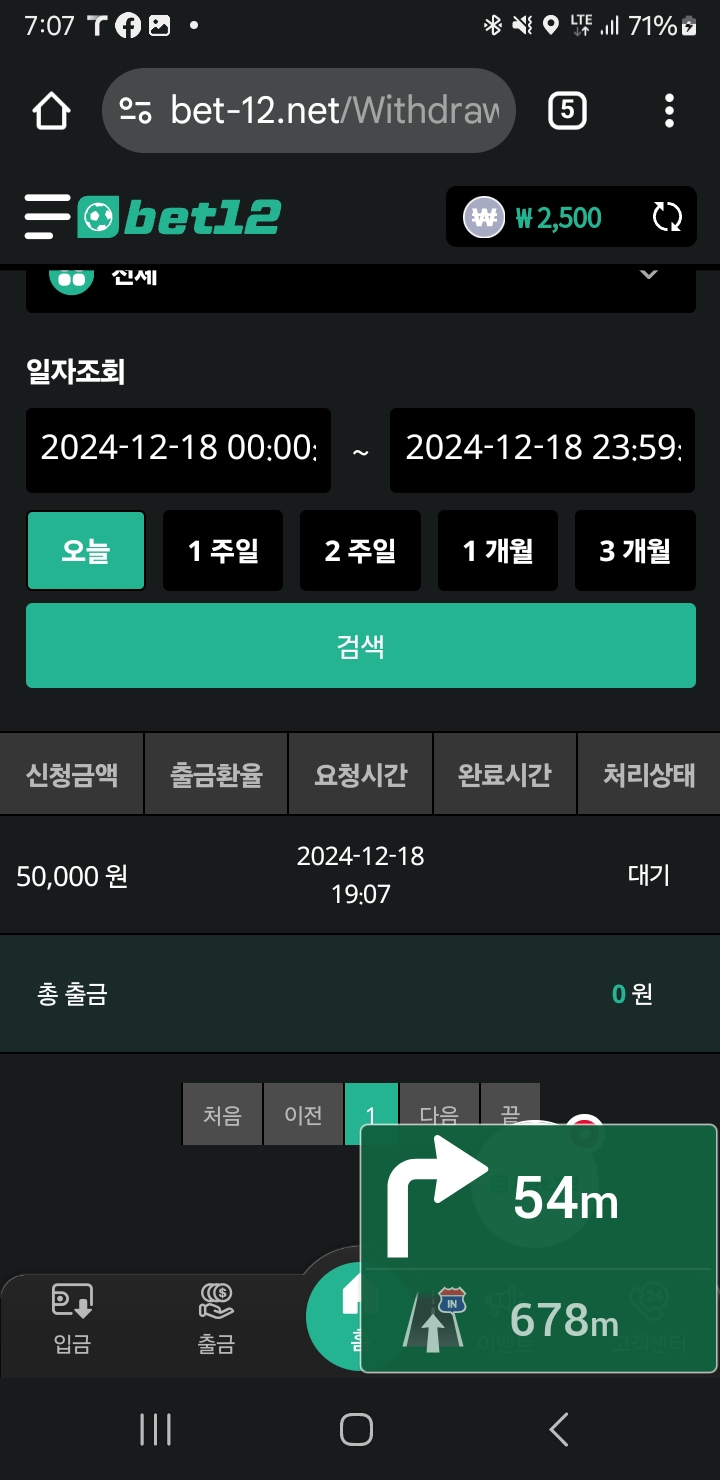Open the 입금 deposit tab
Screen dimensions: 720x1480
point(72,1320)
